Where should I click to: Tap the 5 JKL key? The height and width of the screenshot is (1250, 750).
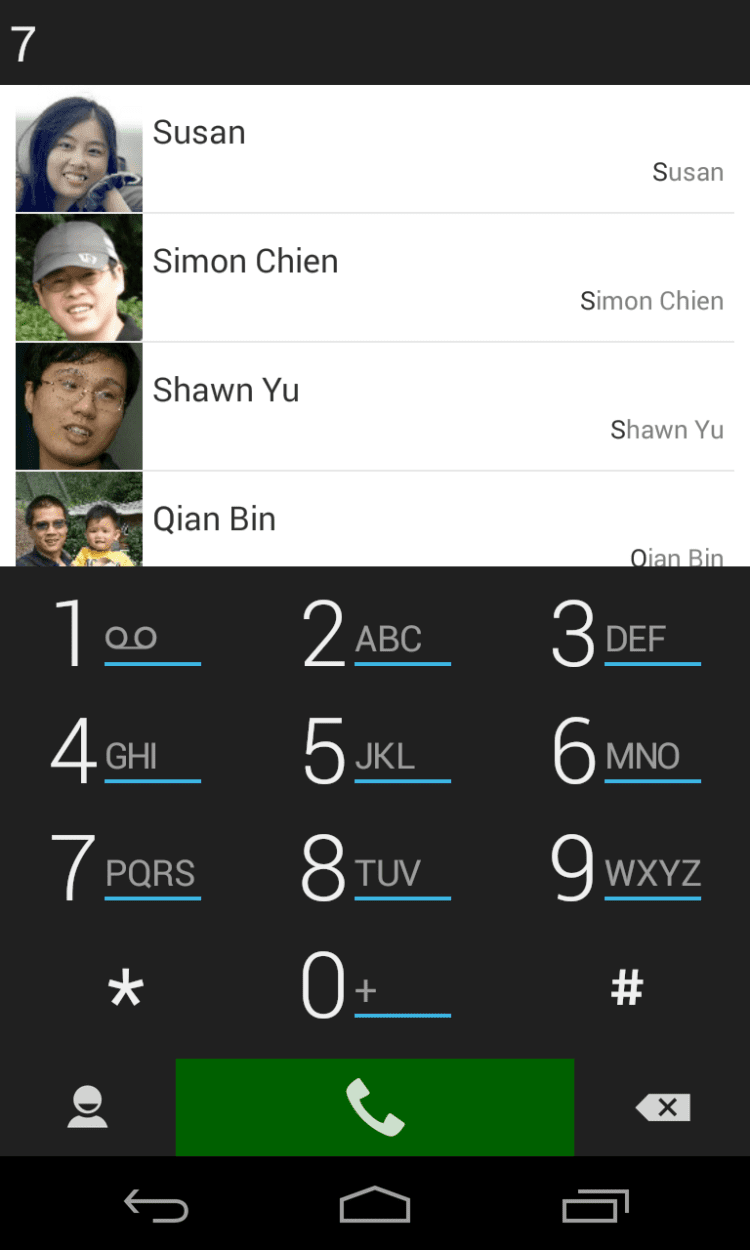pyautogui.click(x=375, y=751)
